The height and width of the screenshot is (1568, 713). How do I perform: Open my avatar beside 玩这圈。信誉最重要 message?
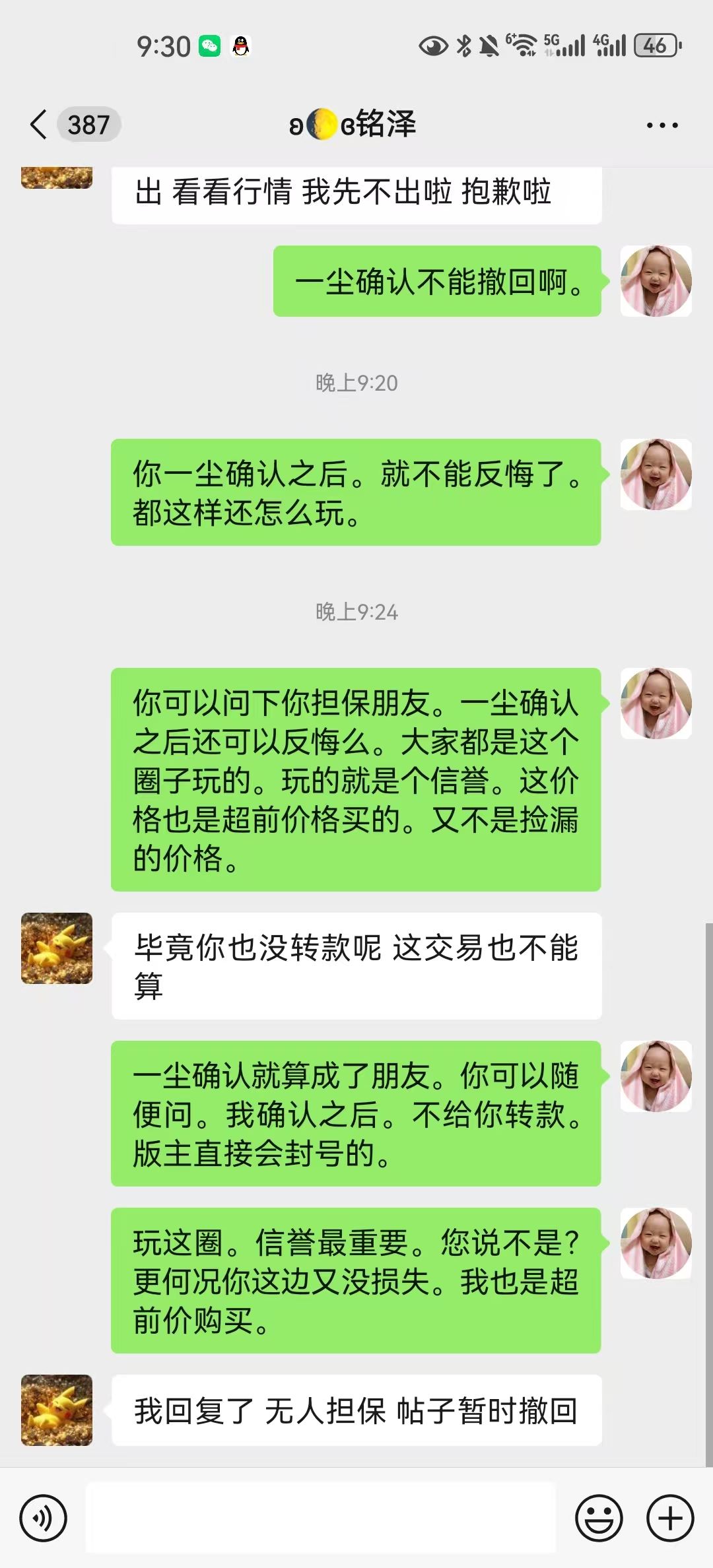656,1243
